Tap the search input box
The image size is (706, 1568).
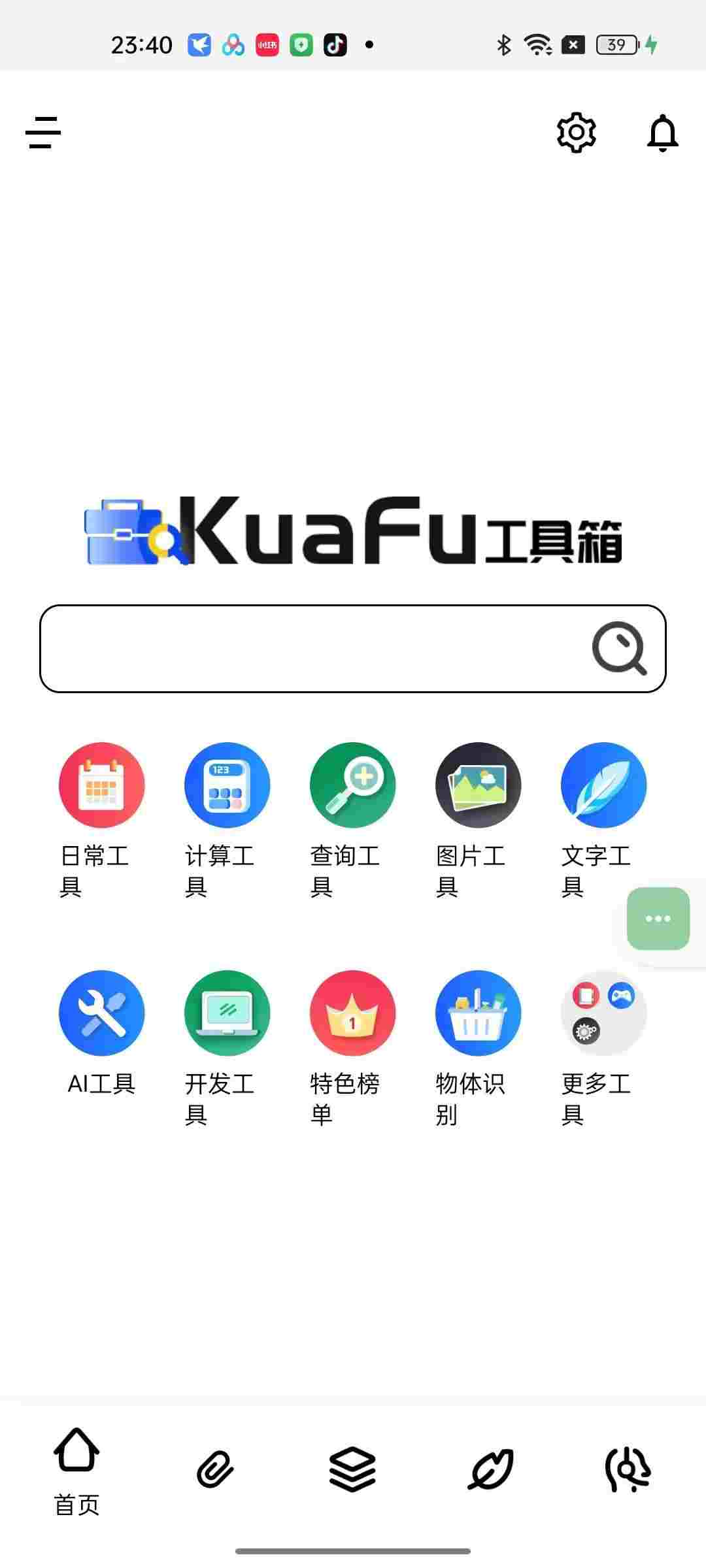pyautogui.click(x=314, y=648)
